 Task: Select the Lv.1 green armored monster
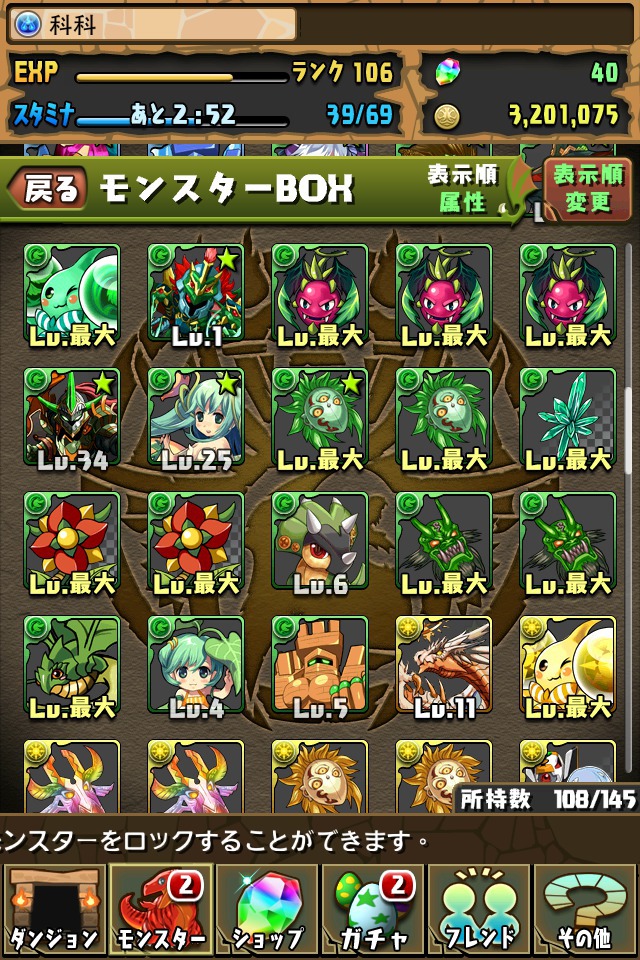point(195,292)
